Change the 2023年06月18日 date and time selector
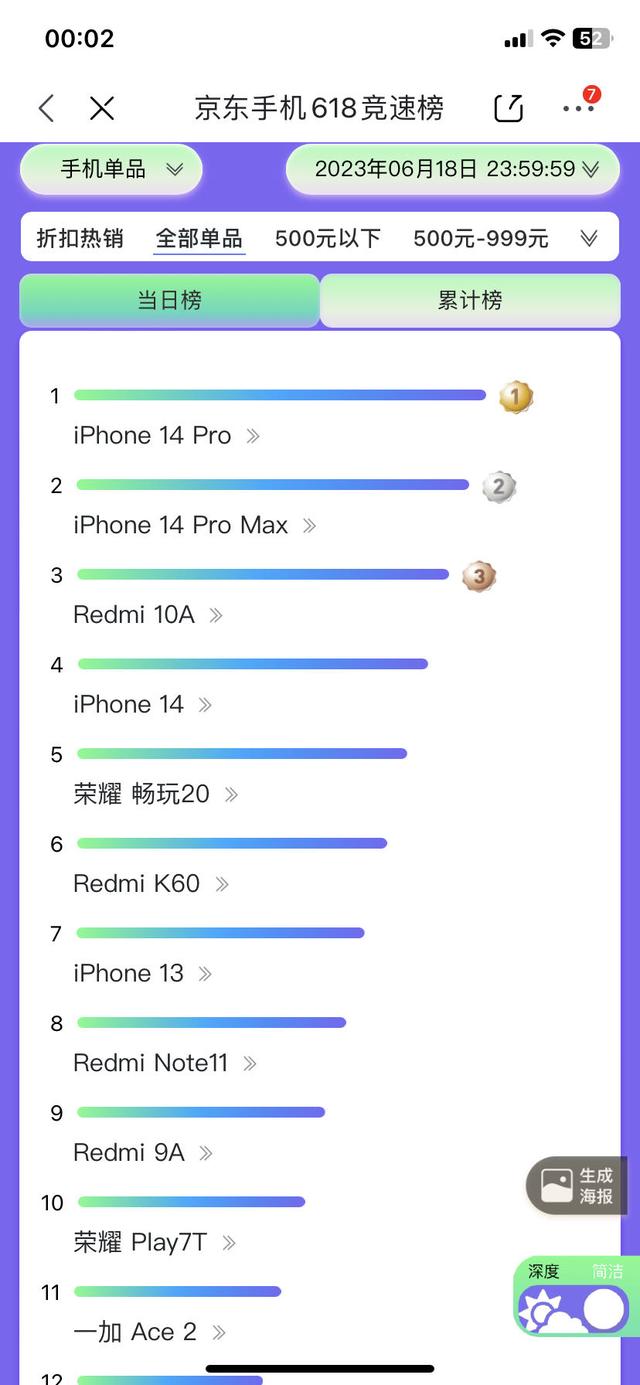 click(x=457, y=169)
